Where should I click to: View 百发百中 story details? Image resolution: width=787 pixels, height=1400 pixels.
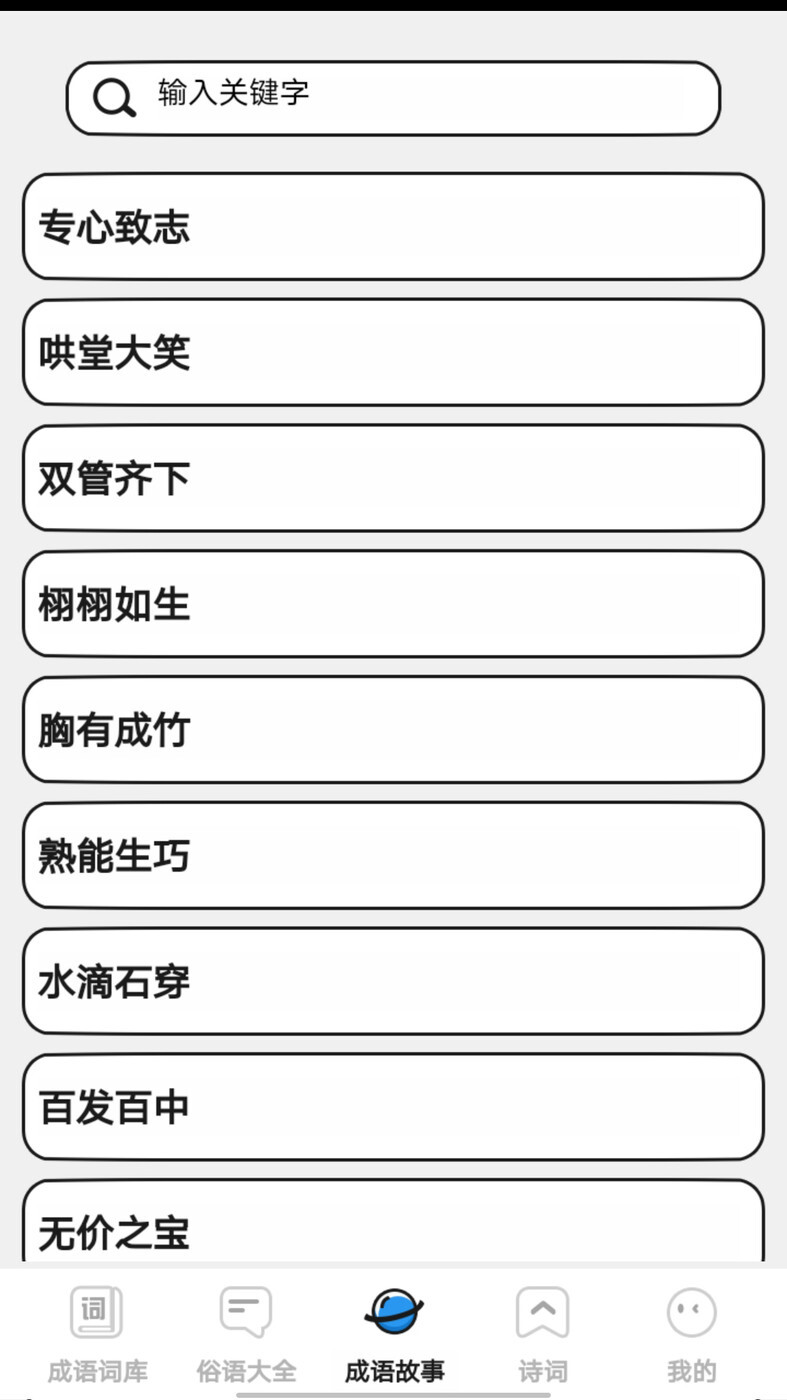pos(393,1108)
